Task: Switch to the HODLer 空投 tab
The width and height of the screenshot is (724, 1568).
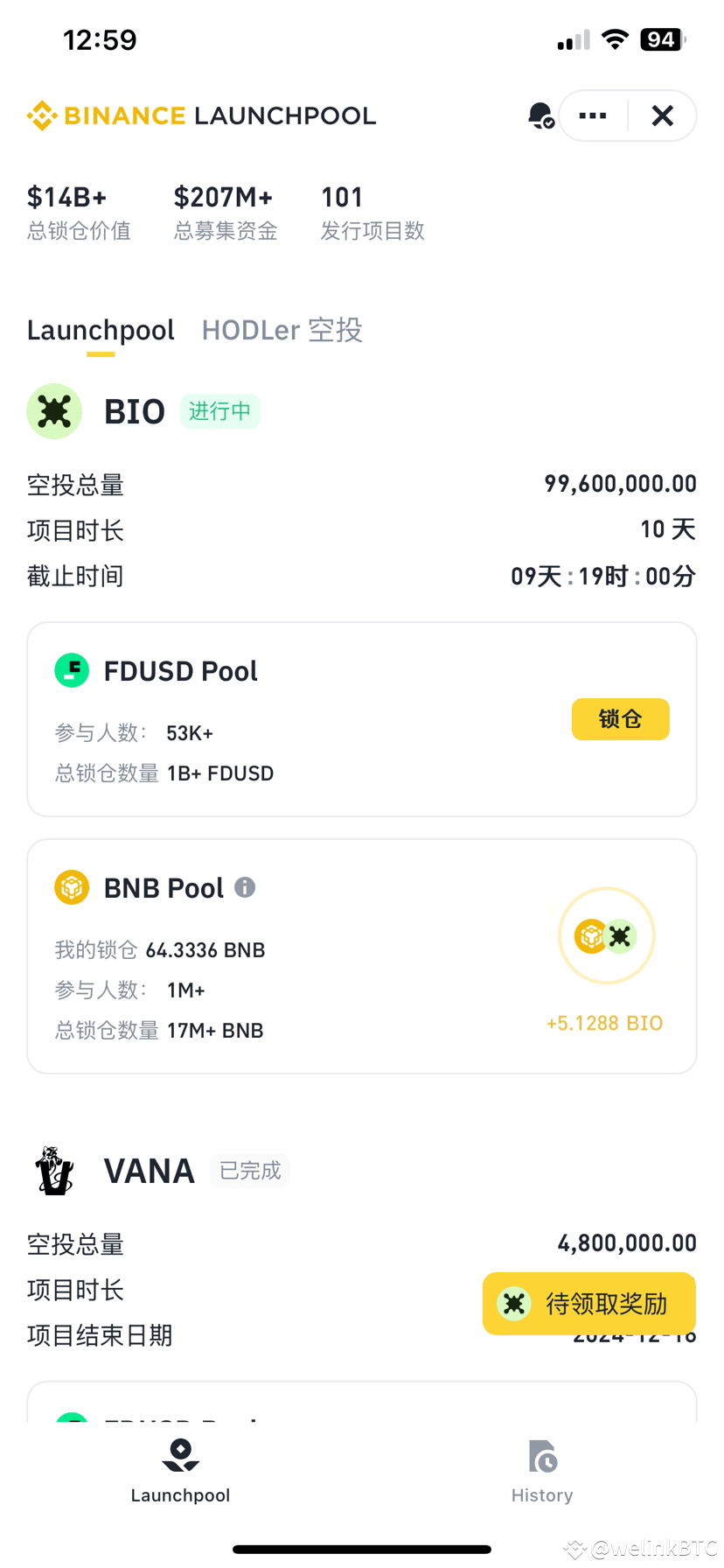Action: (x=282, y=330)
